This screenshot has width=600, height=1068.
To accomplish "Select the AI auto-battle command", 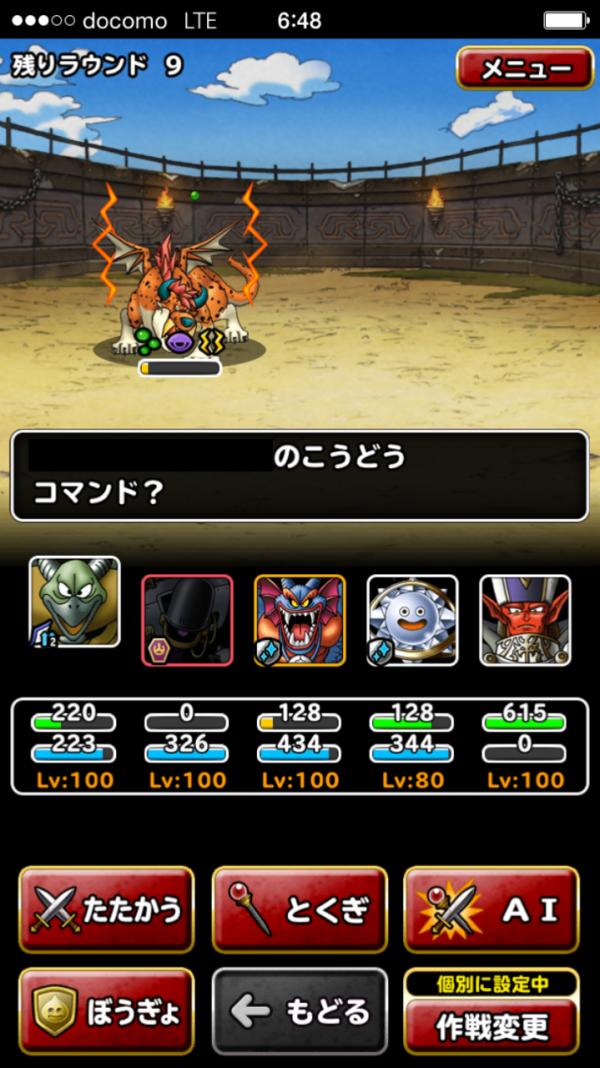I will click(x=491, y=909).
